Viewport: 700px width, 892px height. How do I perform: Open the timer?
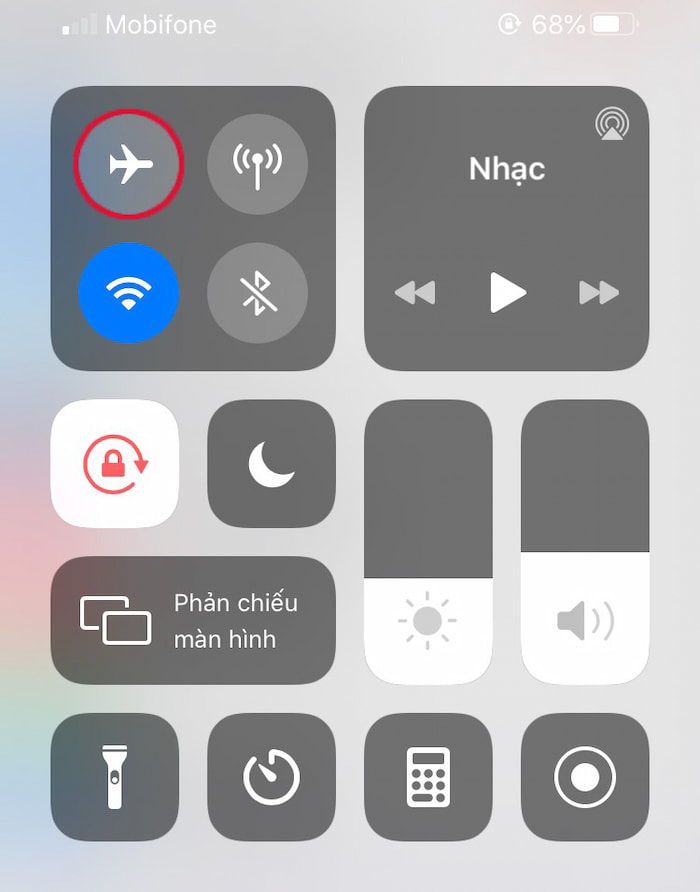(x=271, y=776)
